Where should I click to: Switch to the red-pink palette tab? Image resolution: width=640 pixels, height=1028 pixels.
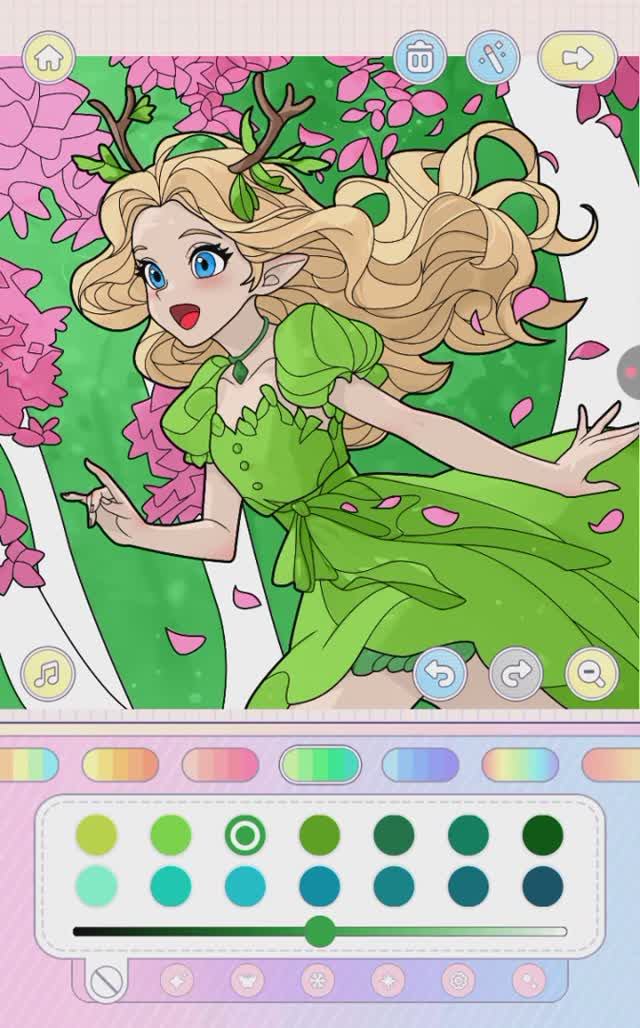coord(220,765)
